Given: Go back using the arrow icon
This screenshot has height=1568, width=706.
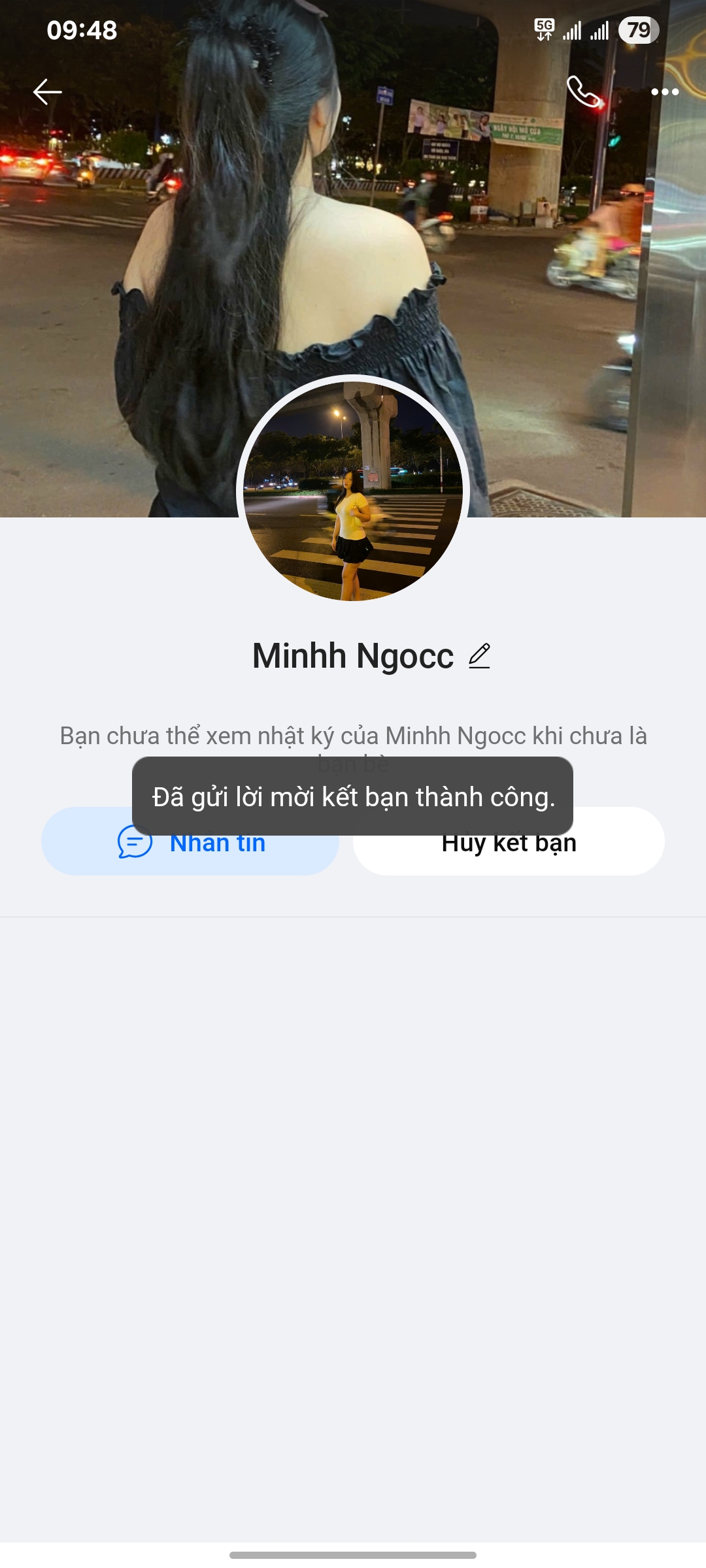Looking at the screenshot, I should coord(47,91).
